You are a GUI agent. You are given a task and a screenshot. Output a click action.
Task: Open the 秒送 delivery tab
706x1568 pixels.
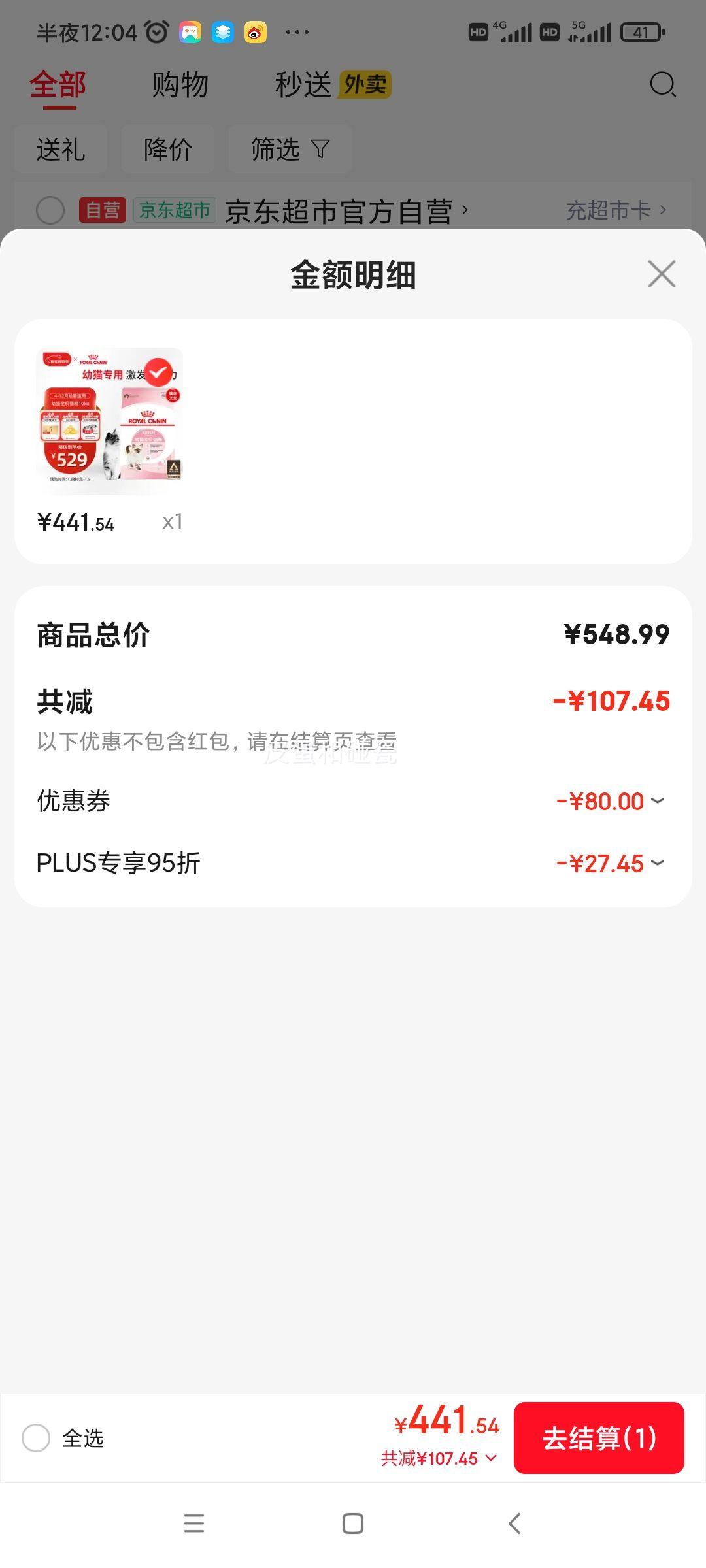tap(304, 84)
